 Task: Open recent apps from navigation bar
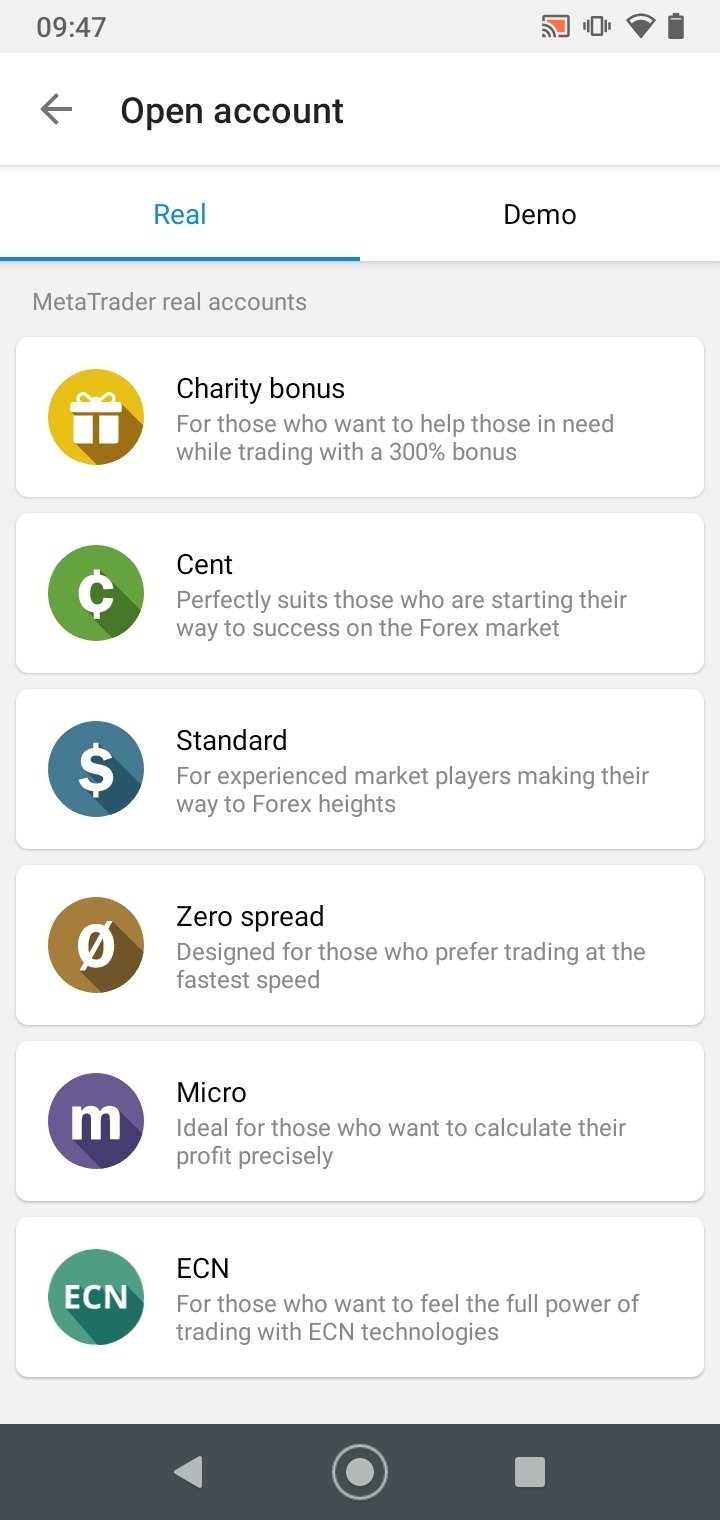pos(529,1471)
